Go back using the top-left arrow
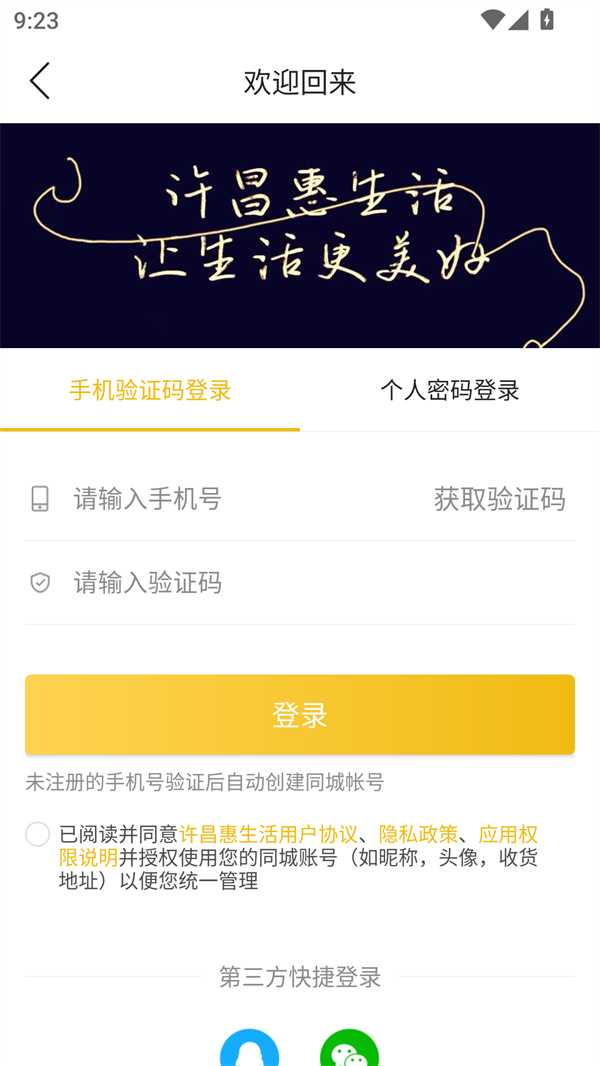The width and height of the screenshot is (600, 1066). point(40,81)
